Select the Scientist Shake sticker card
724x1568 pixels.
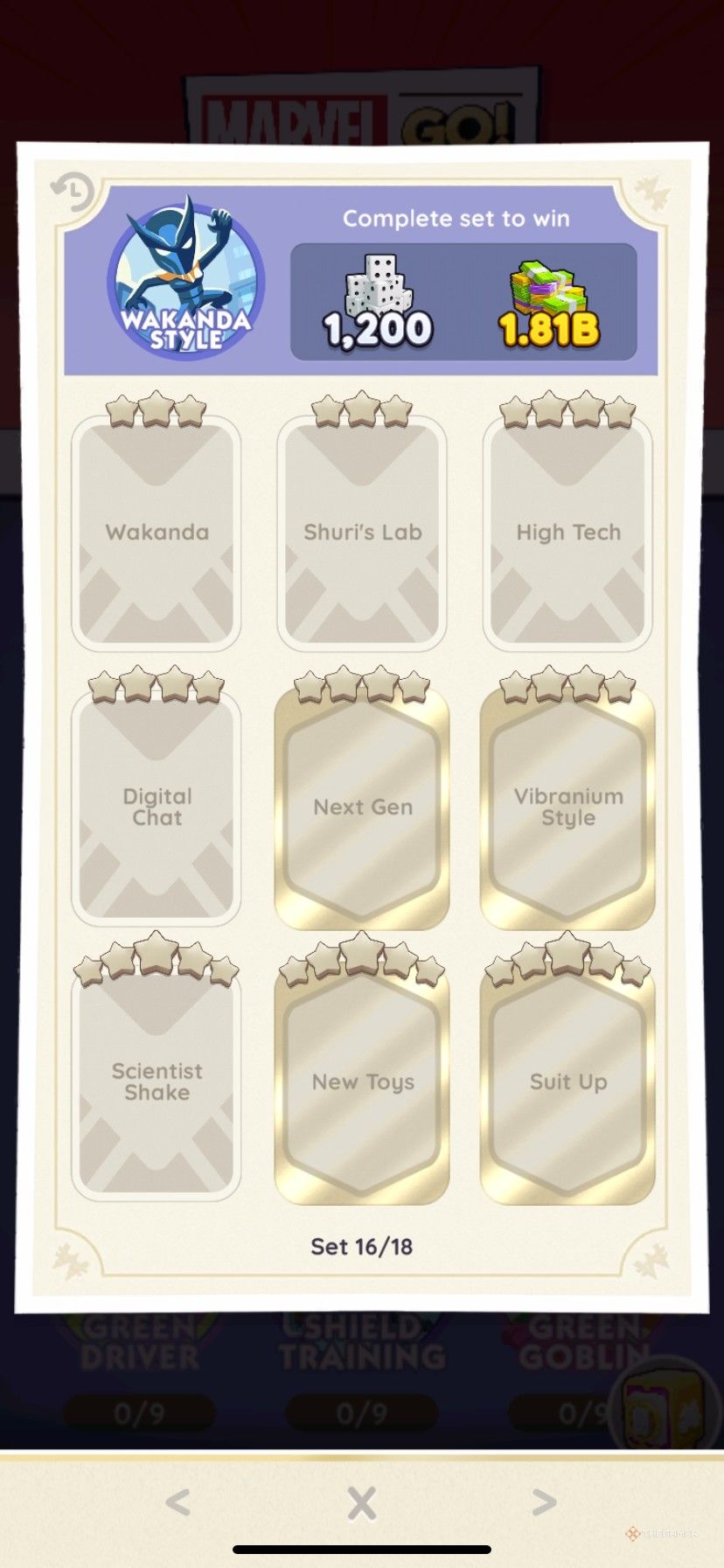(157, 1081)
